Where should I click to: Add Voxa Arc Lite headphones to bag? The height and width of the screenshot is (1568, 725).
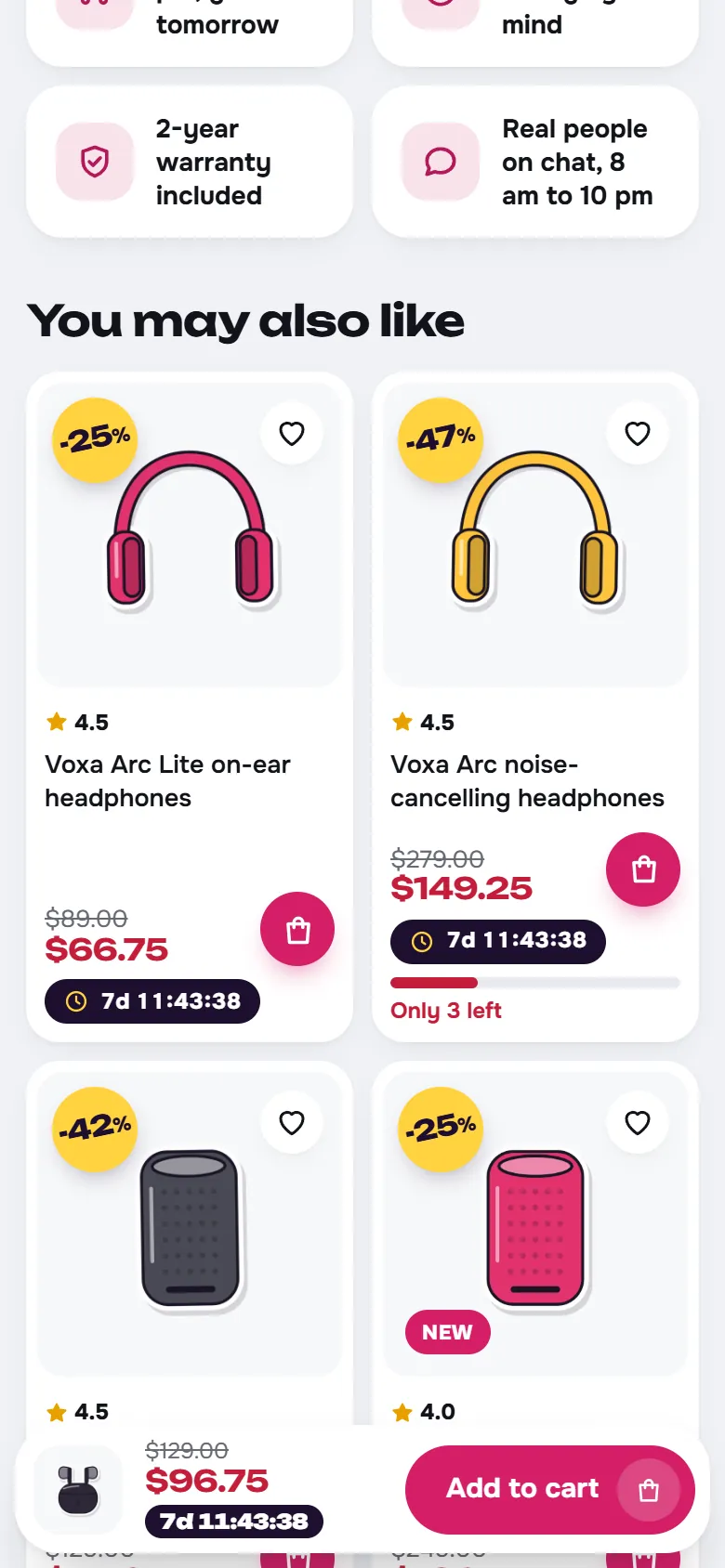[297, 929]
